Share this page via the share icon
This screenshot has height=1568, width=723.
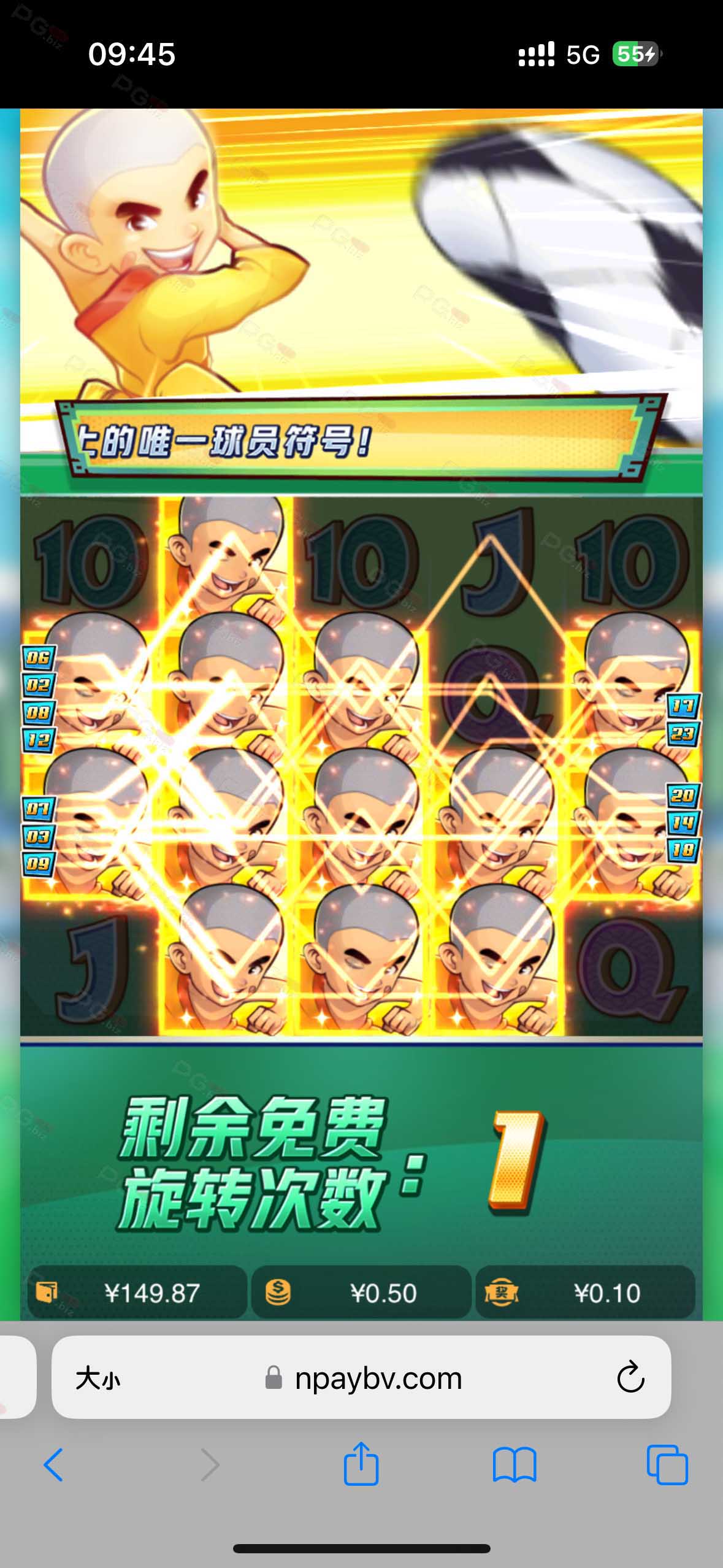click(x=361, y=1463)
